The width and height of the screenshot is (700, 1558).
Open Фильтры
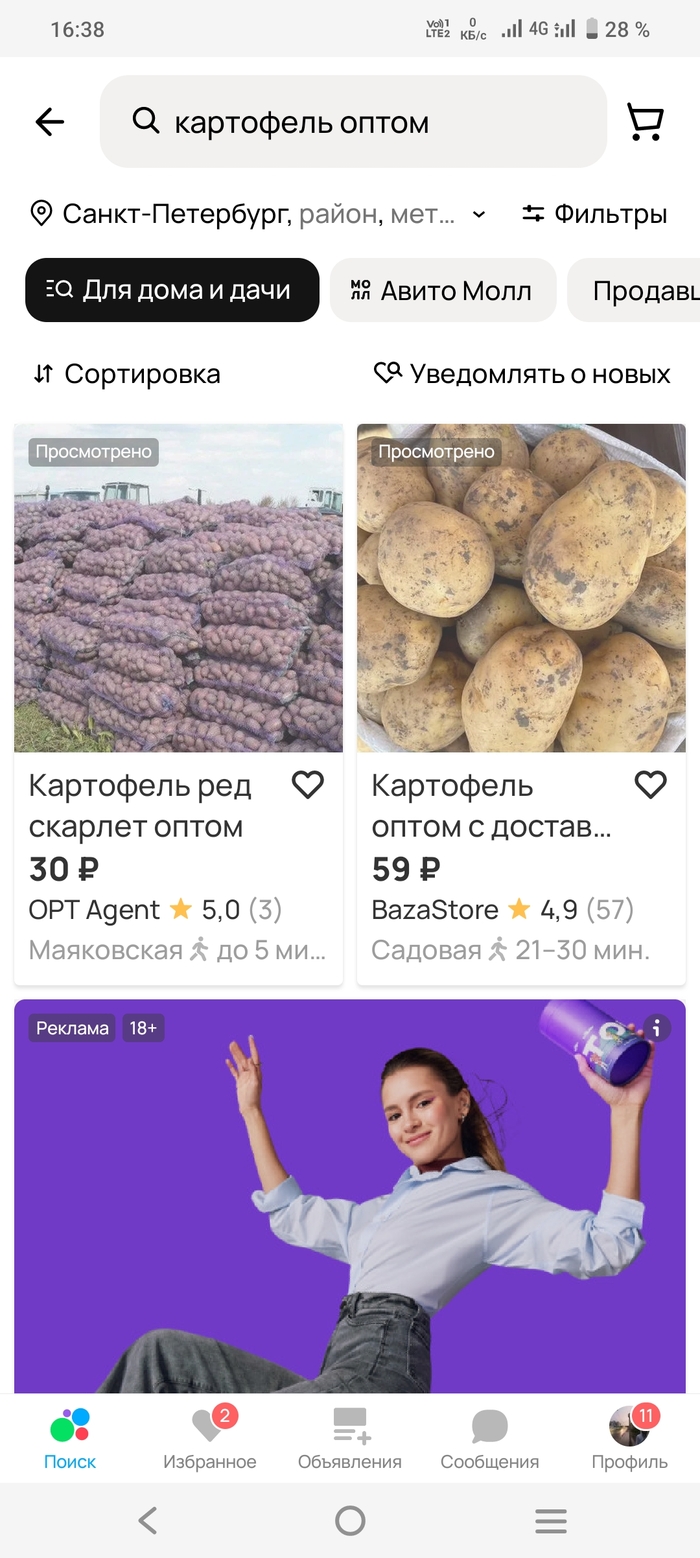[x=594, y=214]
